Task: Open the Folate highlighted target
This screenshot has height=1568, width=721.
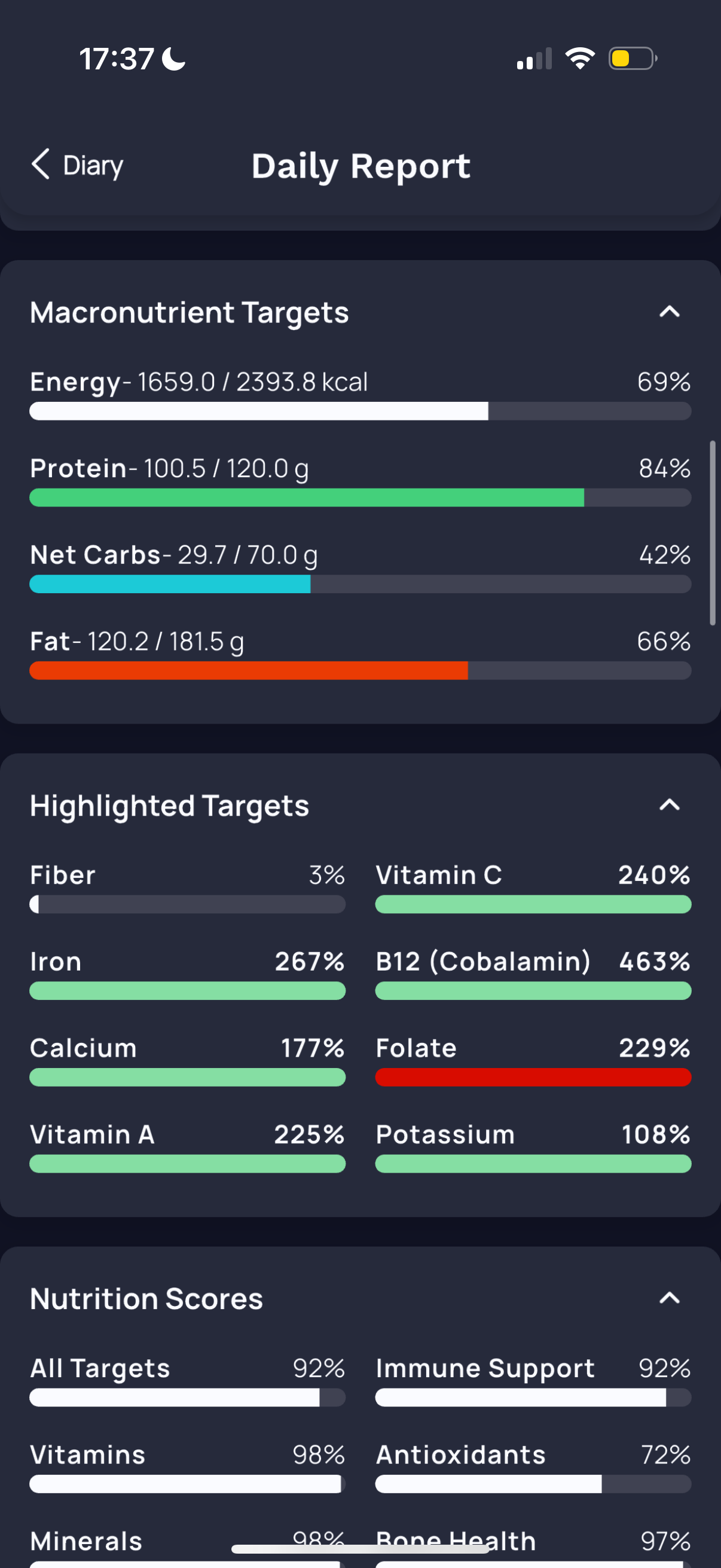Action: 533,1060
